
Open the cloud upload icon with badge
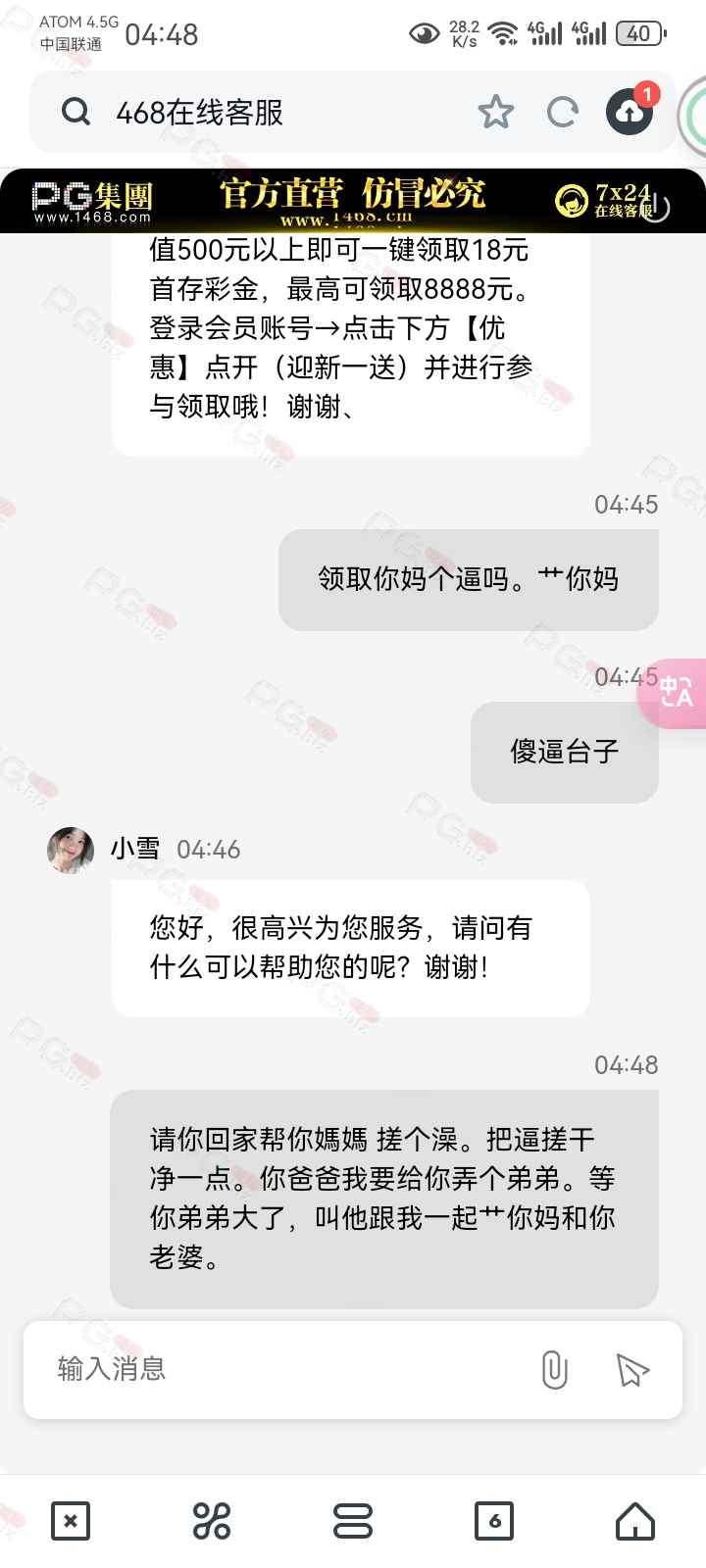(630, 112)
